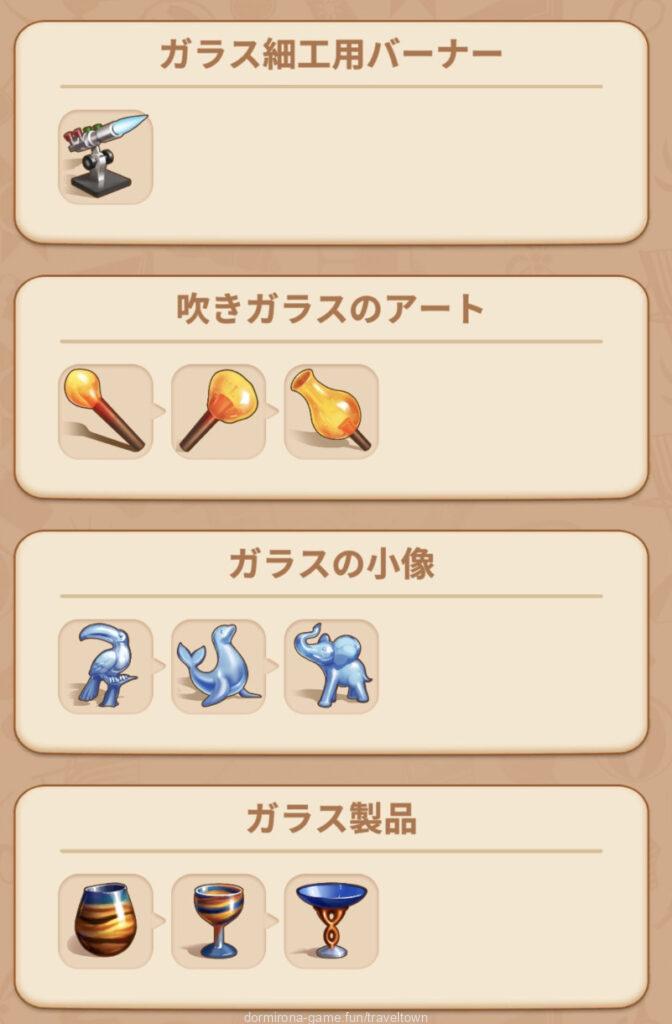Open the glass seal figurine tile

tap(218, 666)
